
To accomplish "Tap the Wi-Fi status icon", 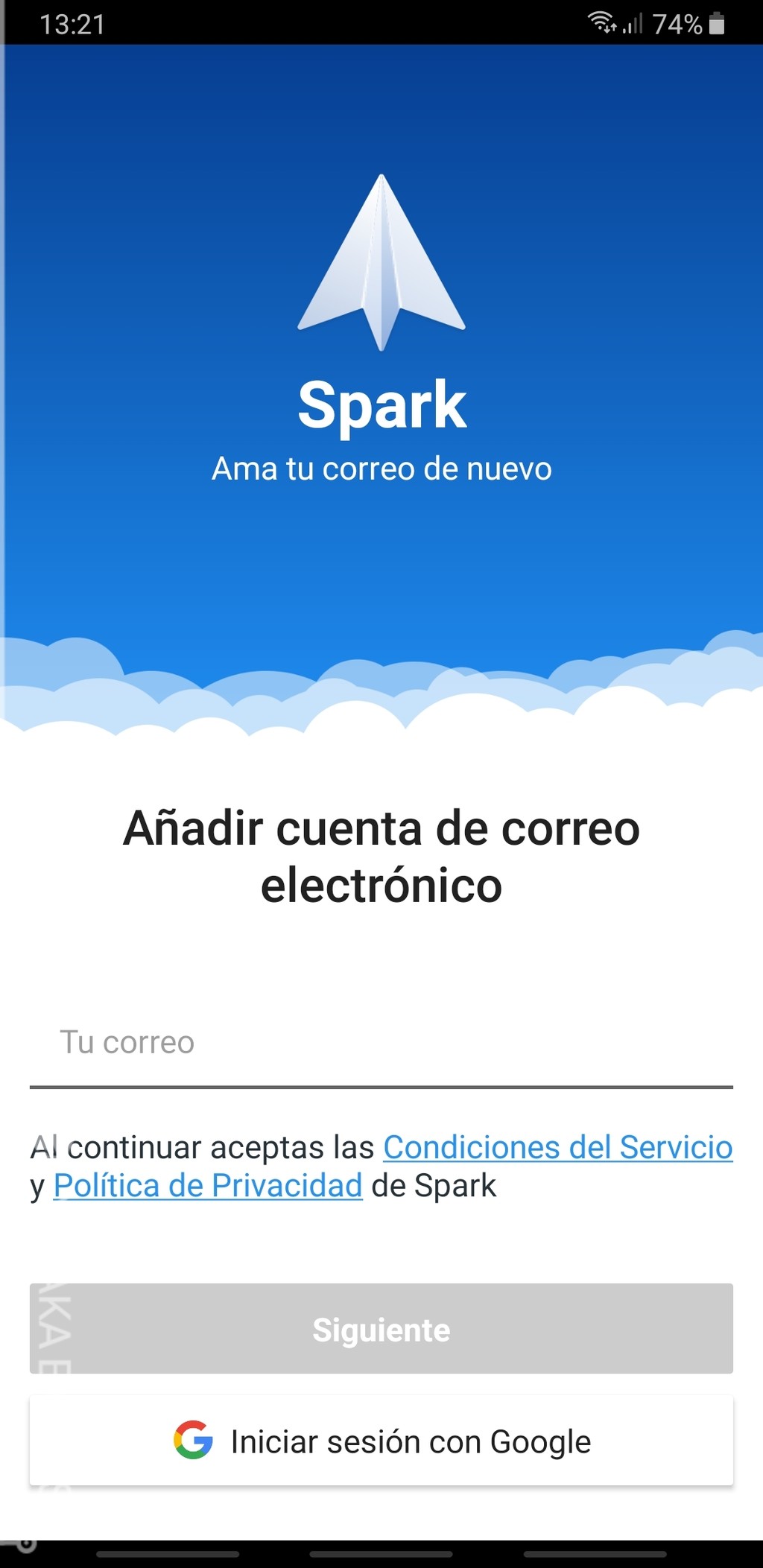I will click(x=601, y=22).
